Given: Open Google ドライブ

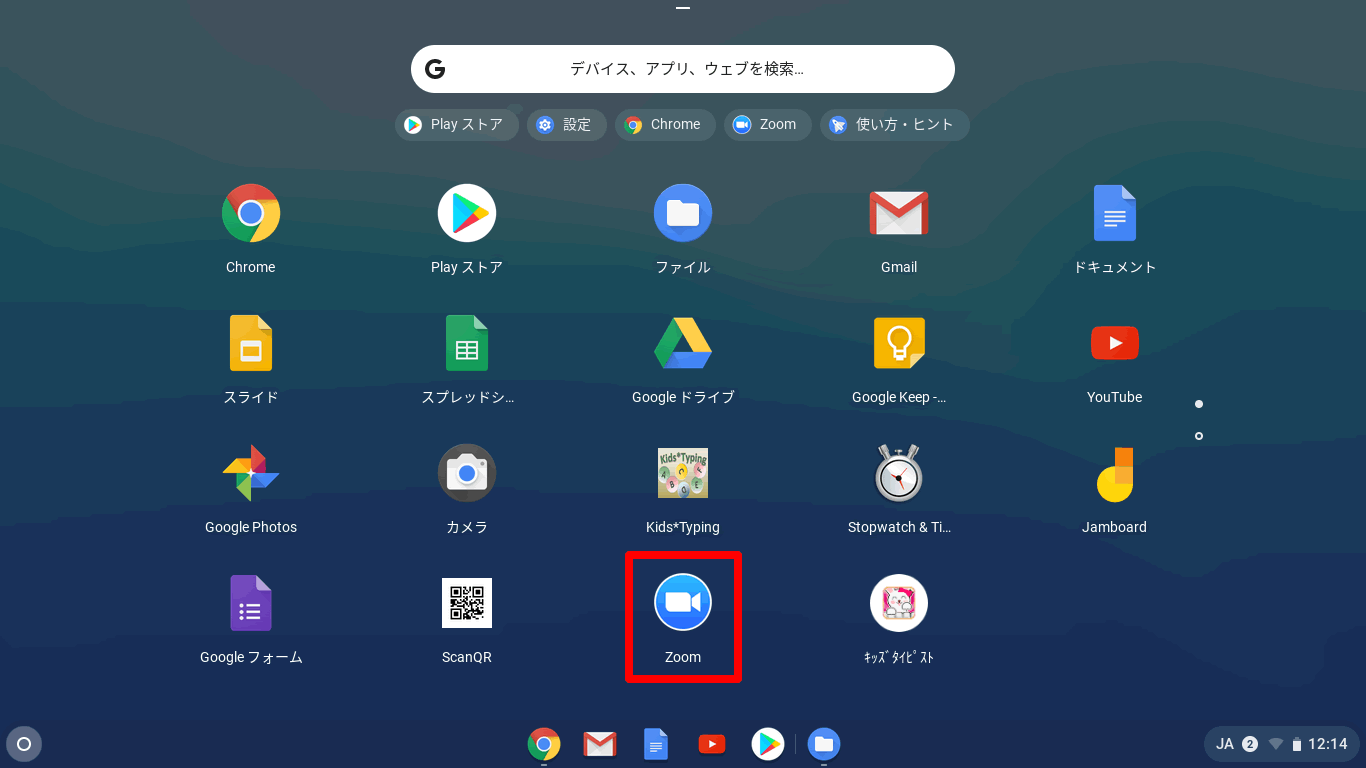Looking at the screenshot, I should tap(683, 343).
